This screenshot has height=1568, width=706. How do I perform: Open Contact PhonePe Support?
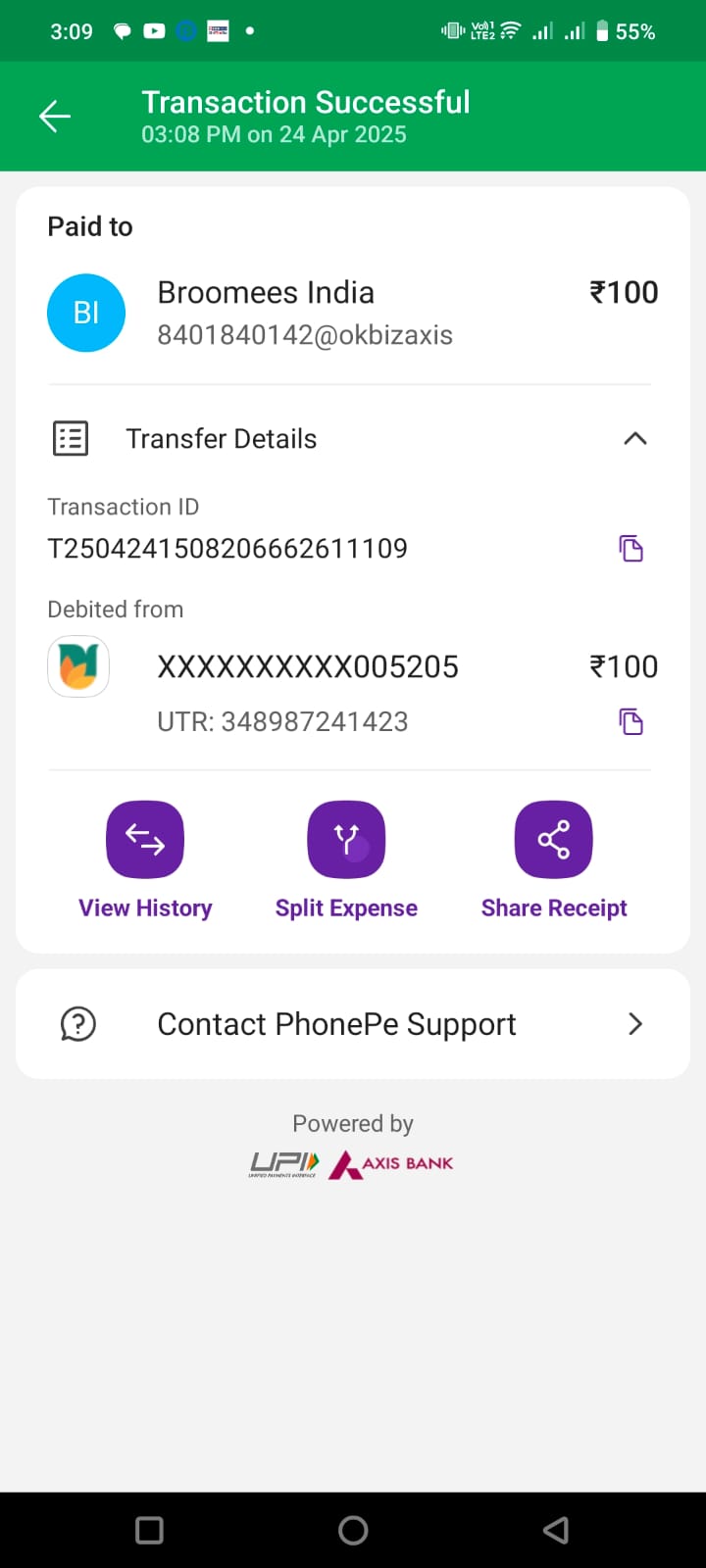click(x=353, y=1024)
